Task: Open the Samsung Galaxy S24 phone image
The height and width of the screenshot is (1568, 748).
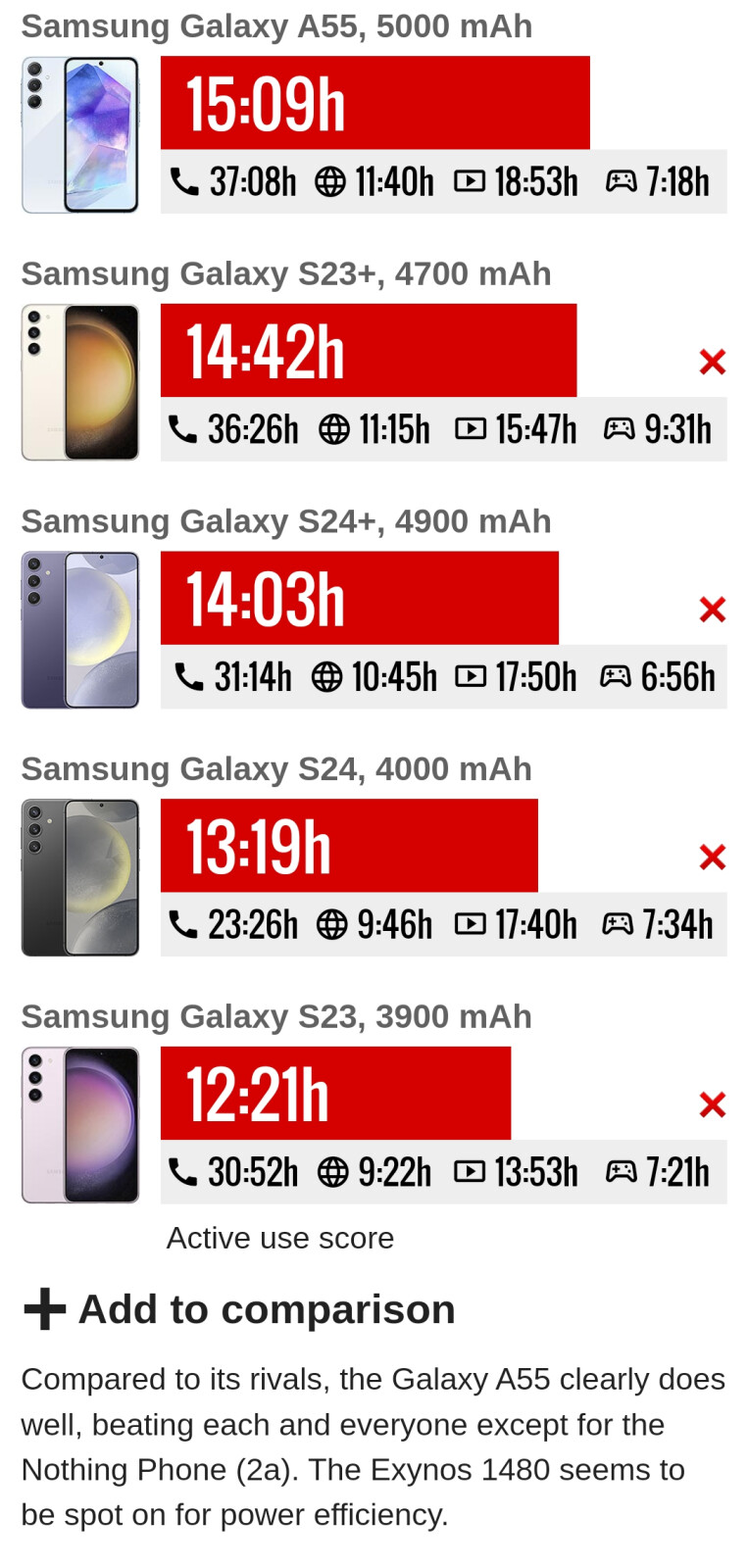Action: pyautogui.click(x=80, y=877)
